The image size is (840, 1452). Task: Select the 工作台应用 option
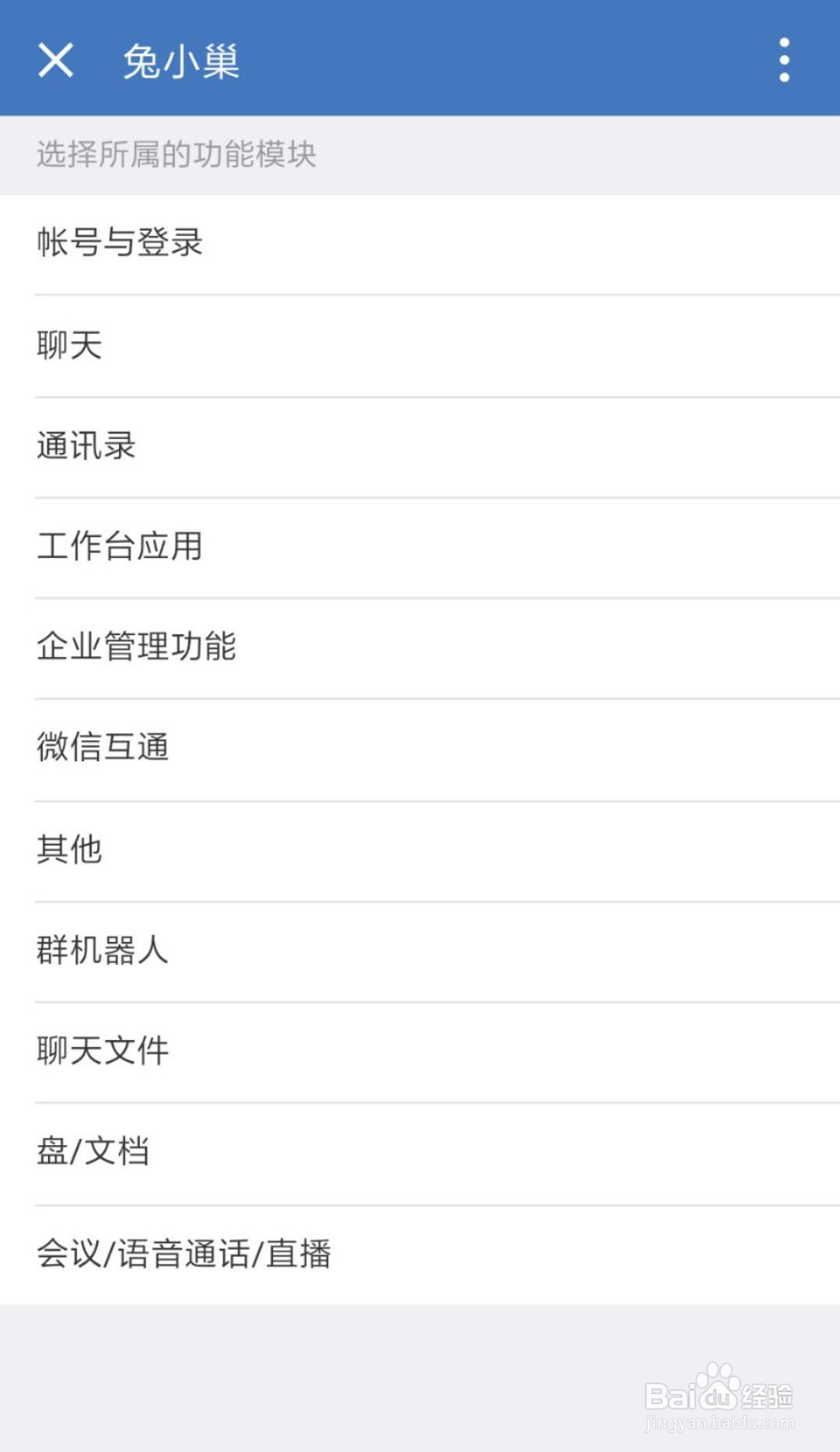click(x=120, y=546)
